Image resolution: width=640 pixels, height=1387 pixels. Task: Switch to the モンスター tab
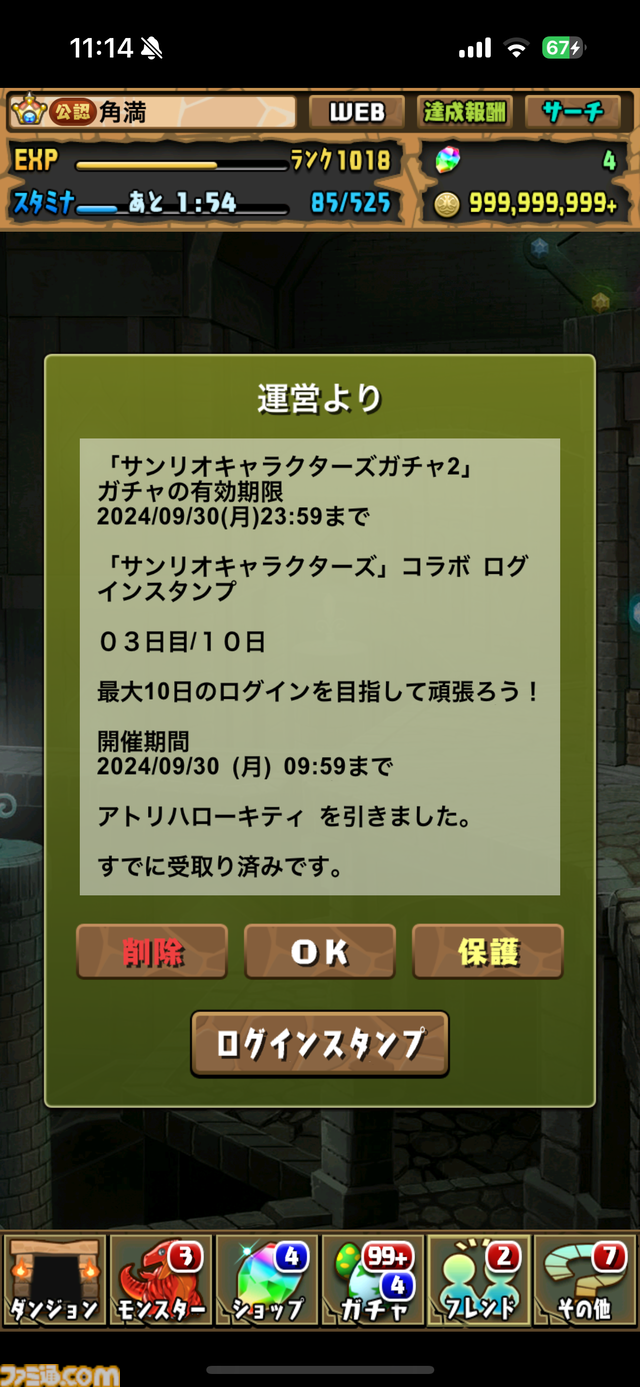pyautogui.click(x=160, y=1280)
